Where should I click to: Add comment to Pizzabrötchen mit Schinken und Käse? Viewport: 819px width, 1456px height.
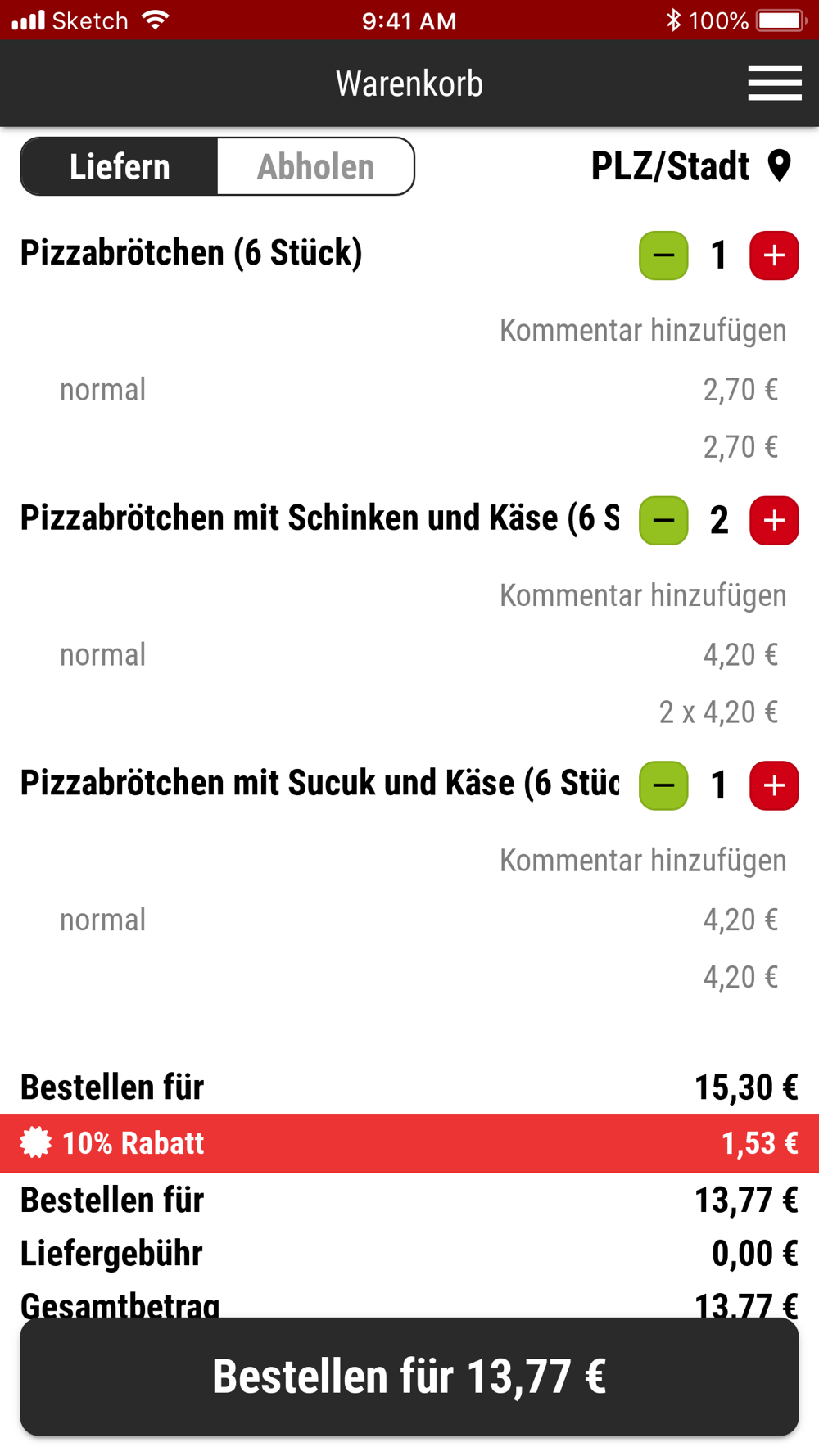pos(643,596)
